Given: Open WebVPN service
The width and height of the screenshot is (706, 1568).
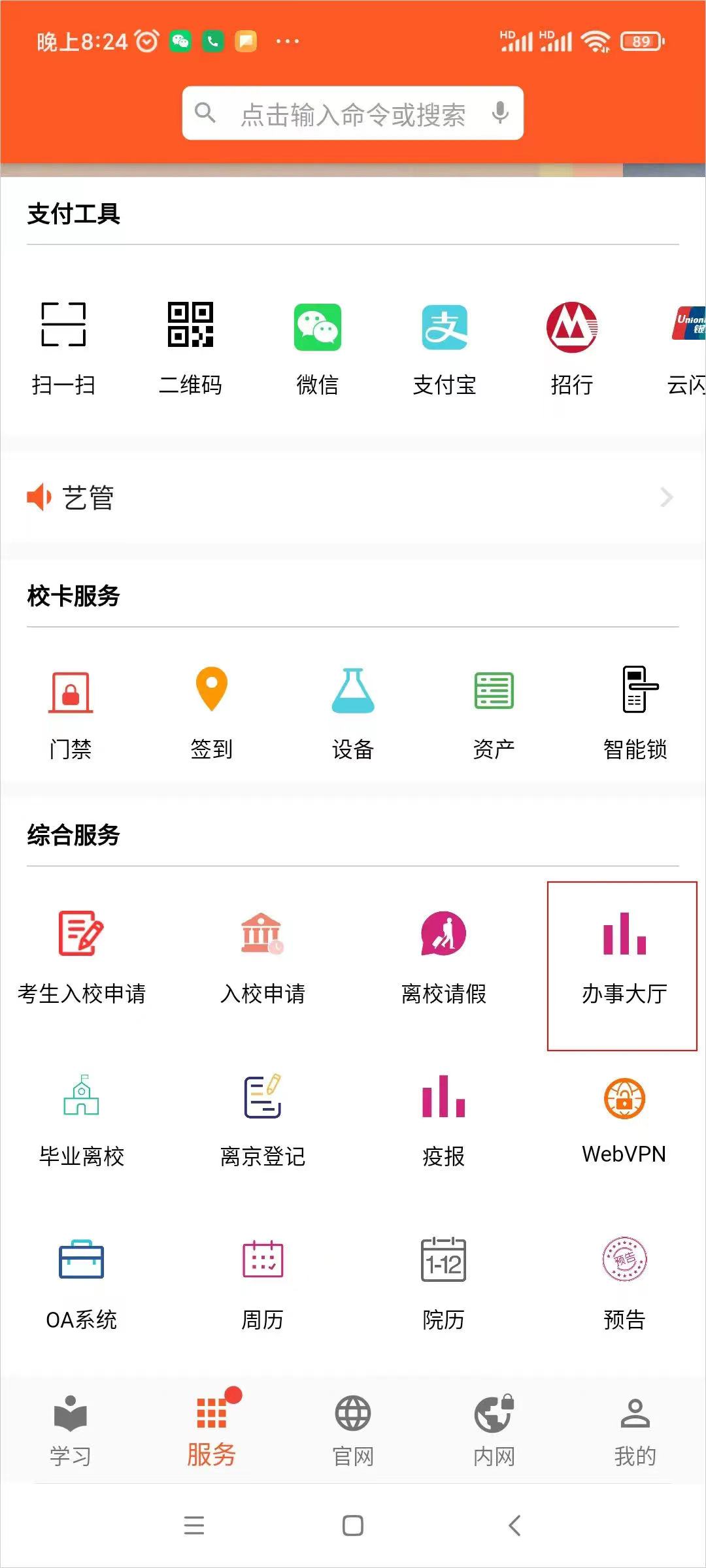Looking at the screenshot, I should click(624, 1119).
